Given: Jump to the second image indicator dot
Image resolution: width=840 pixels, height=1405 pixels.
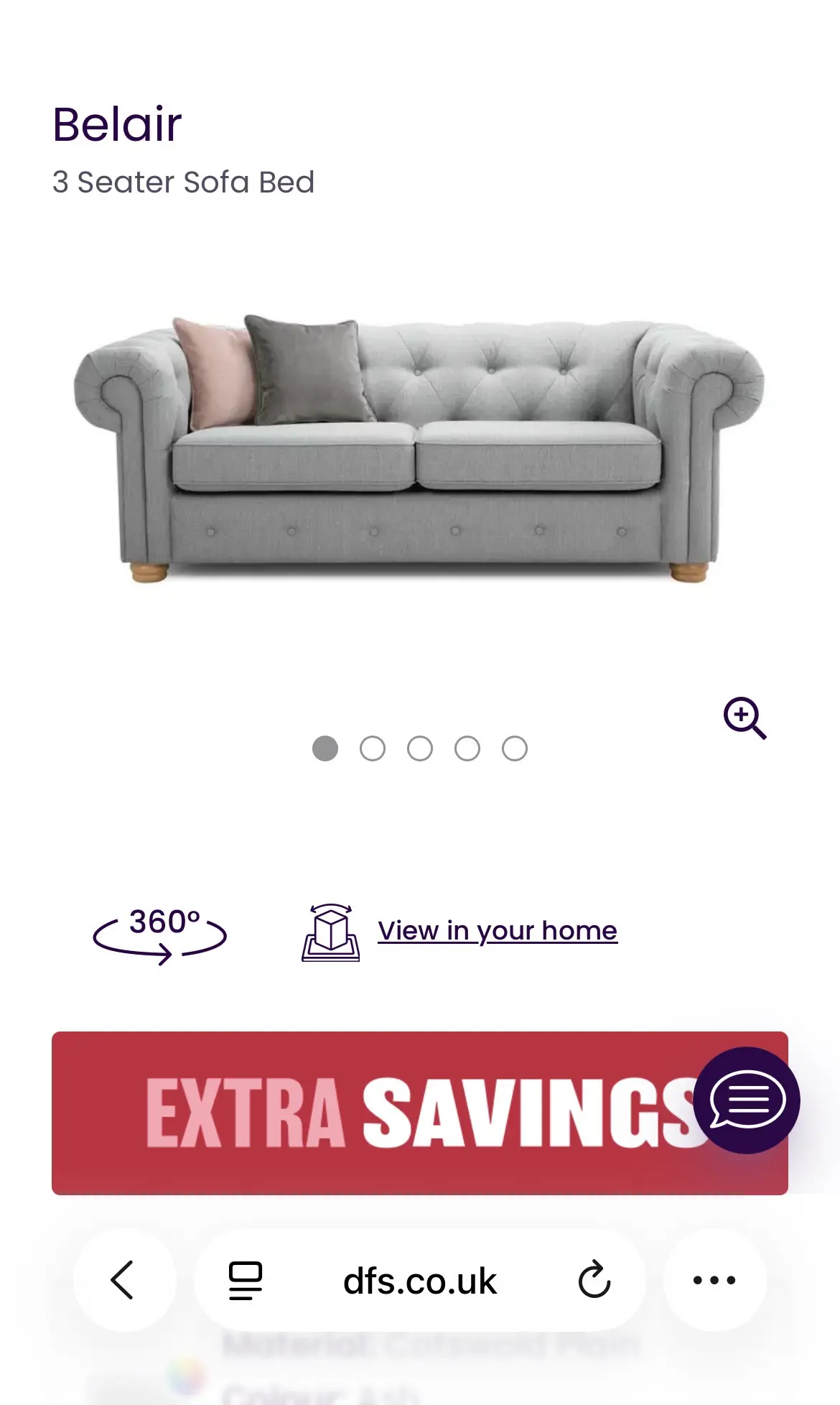Looking at the screenshot, I should tap(373, 748).
